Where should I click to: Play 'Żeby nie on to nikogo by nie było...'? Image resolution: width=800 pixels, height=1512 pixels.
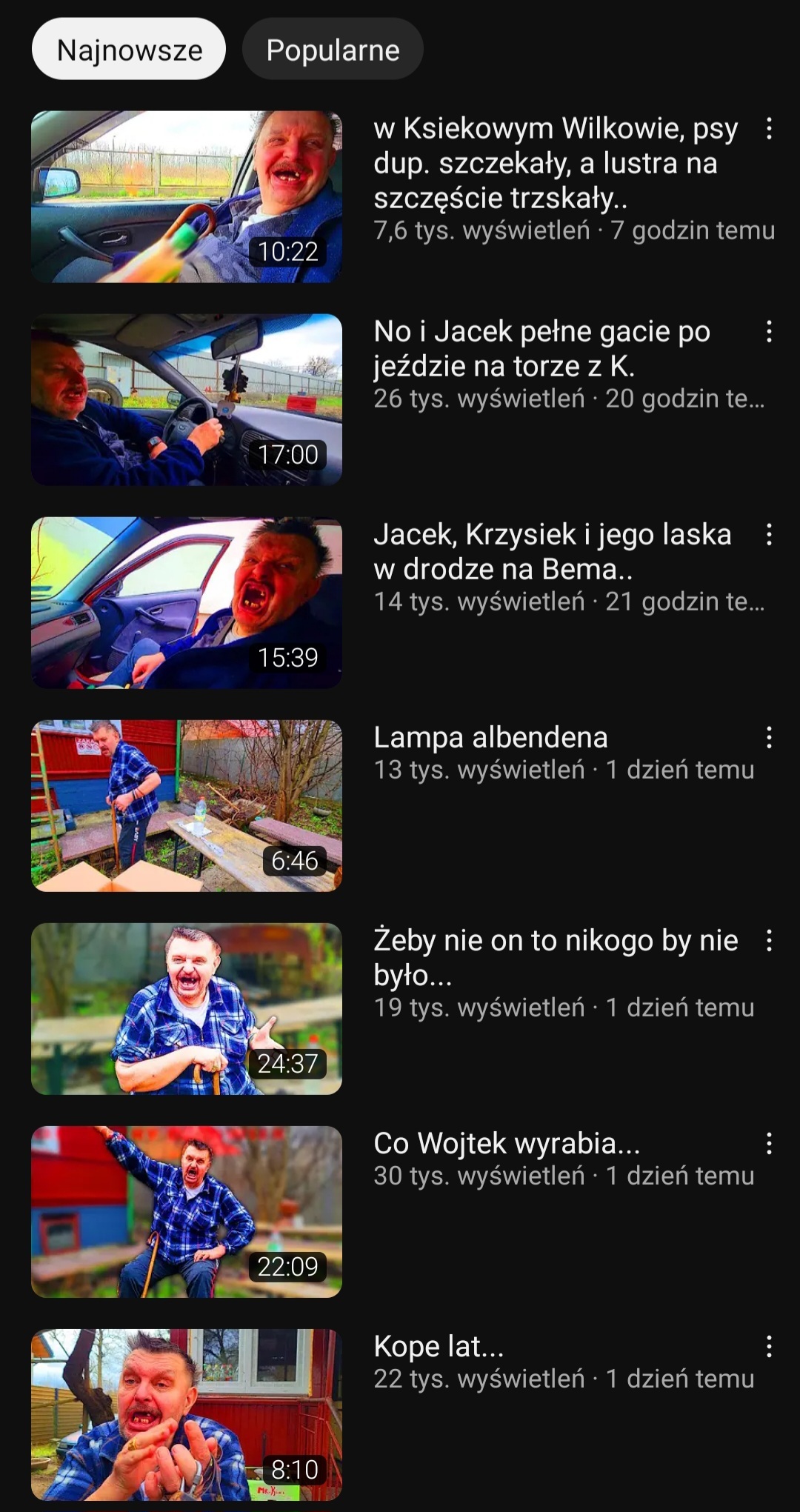point(187,1008)
